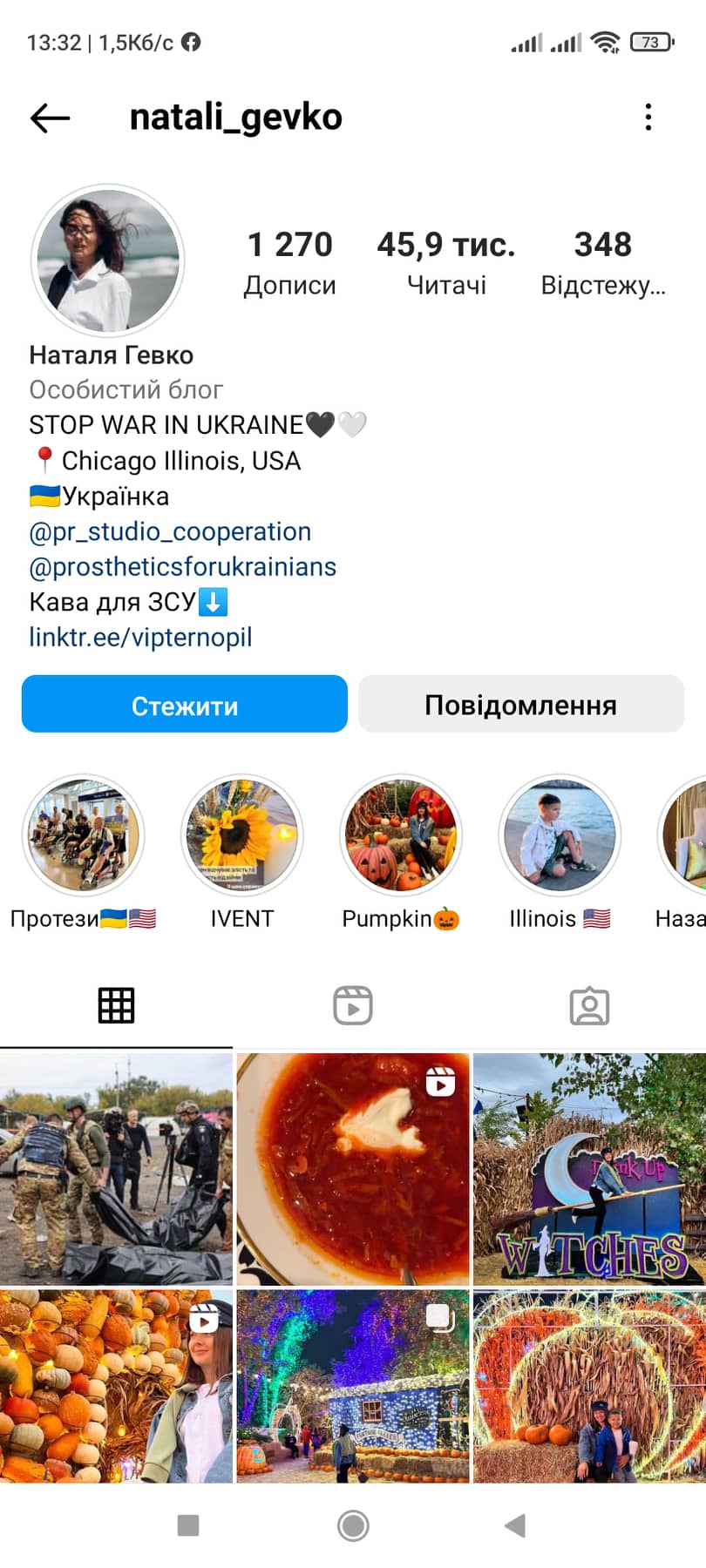Open the linktr.ee/vipternopil link
The image size is (706, 1568).
pos(140,637)
